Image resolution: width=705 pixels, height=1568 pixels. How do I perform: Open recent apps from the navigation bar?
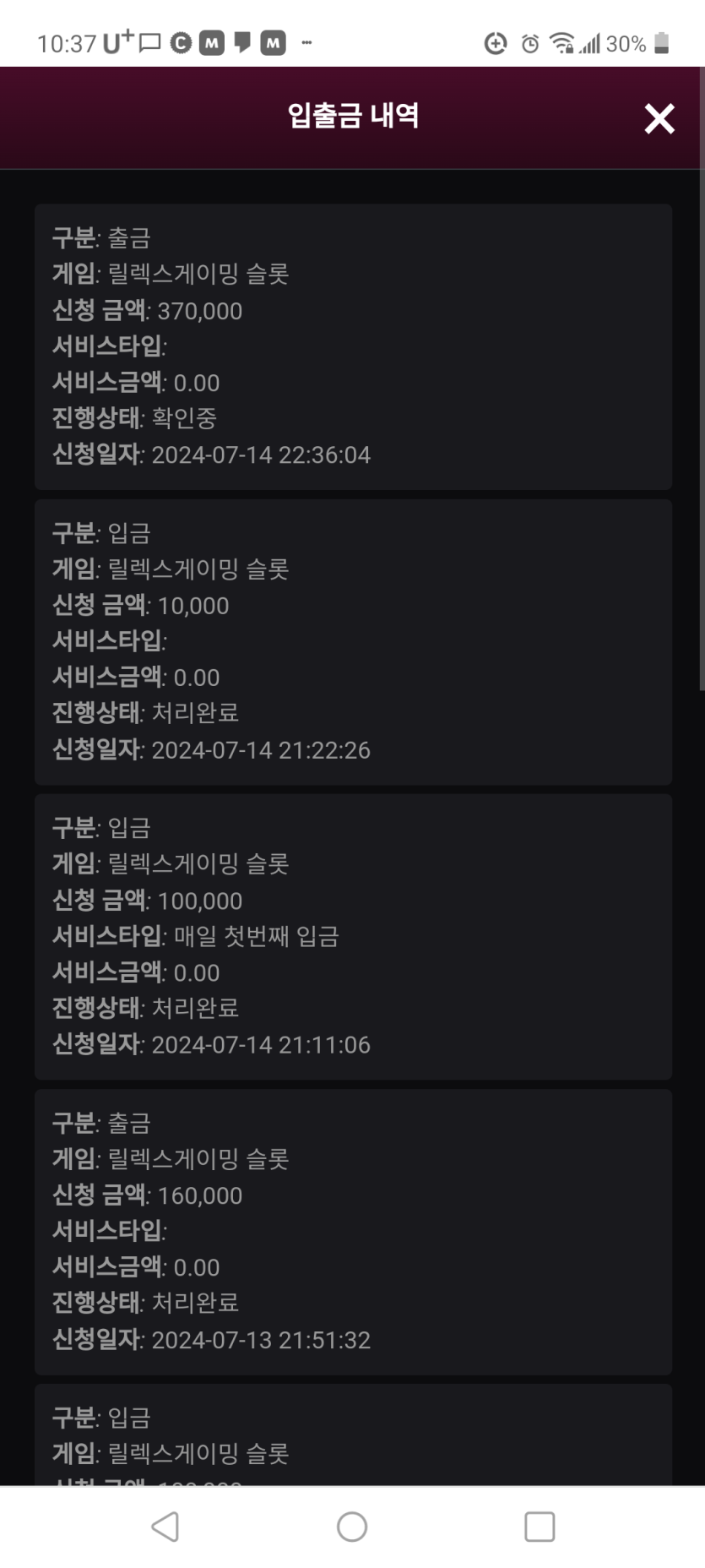540,1527
